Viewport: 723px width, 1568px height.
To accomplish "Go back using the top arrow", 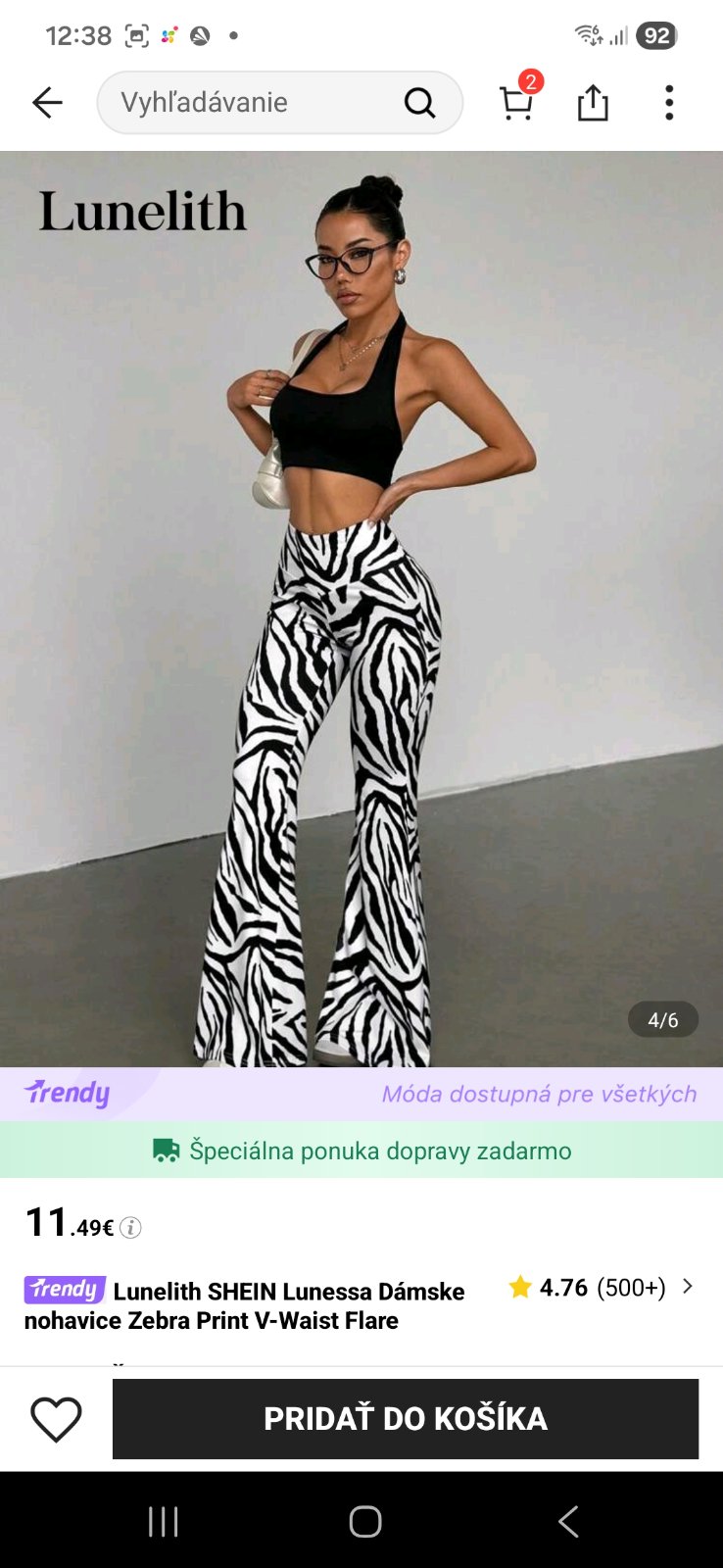I will [47, 102].
